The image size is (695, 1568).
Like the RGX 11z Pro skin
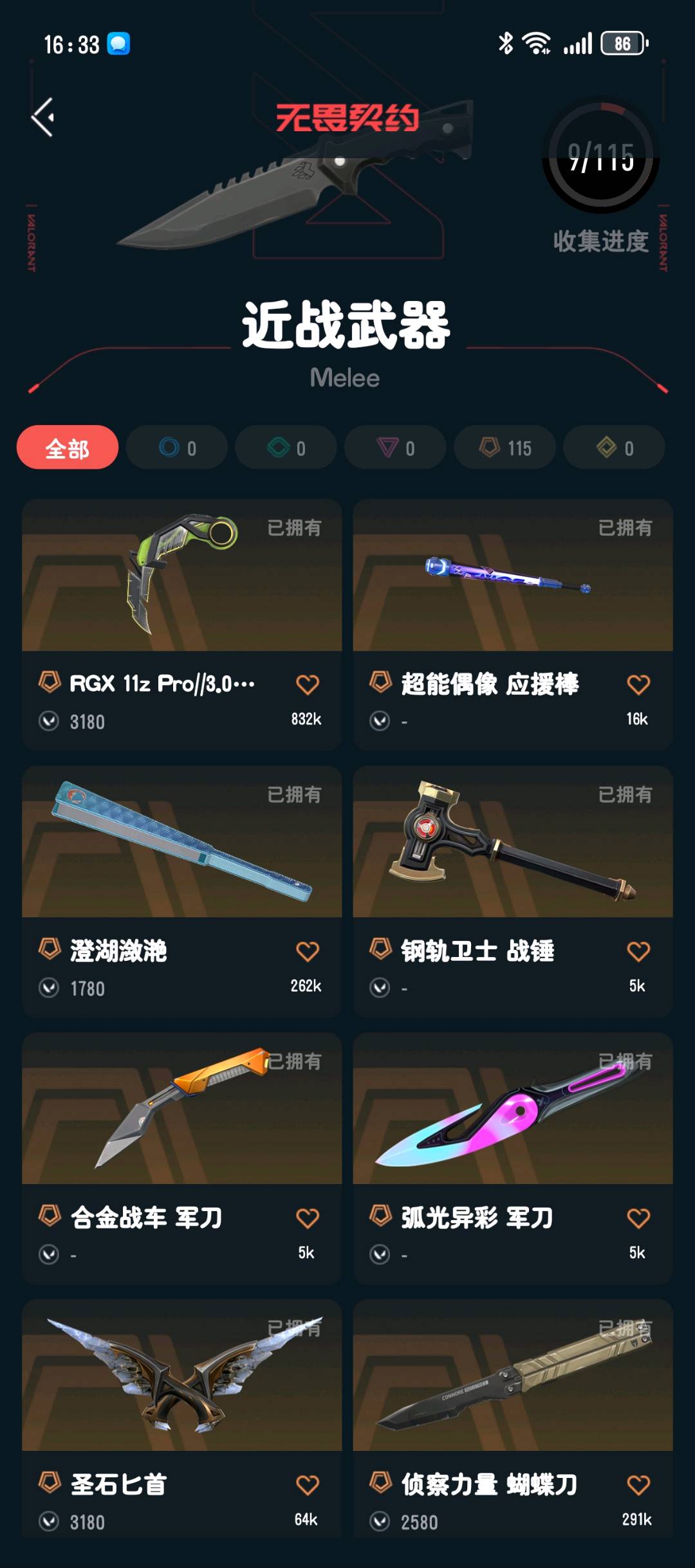(308, 685)
